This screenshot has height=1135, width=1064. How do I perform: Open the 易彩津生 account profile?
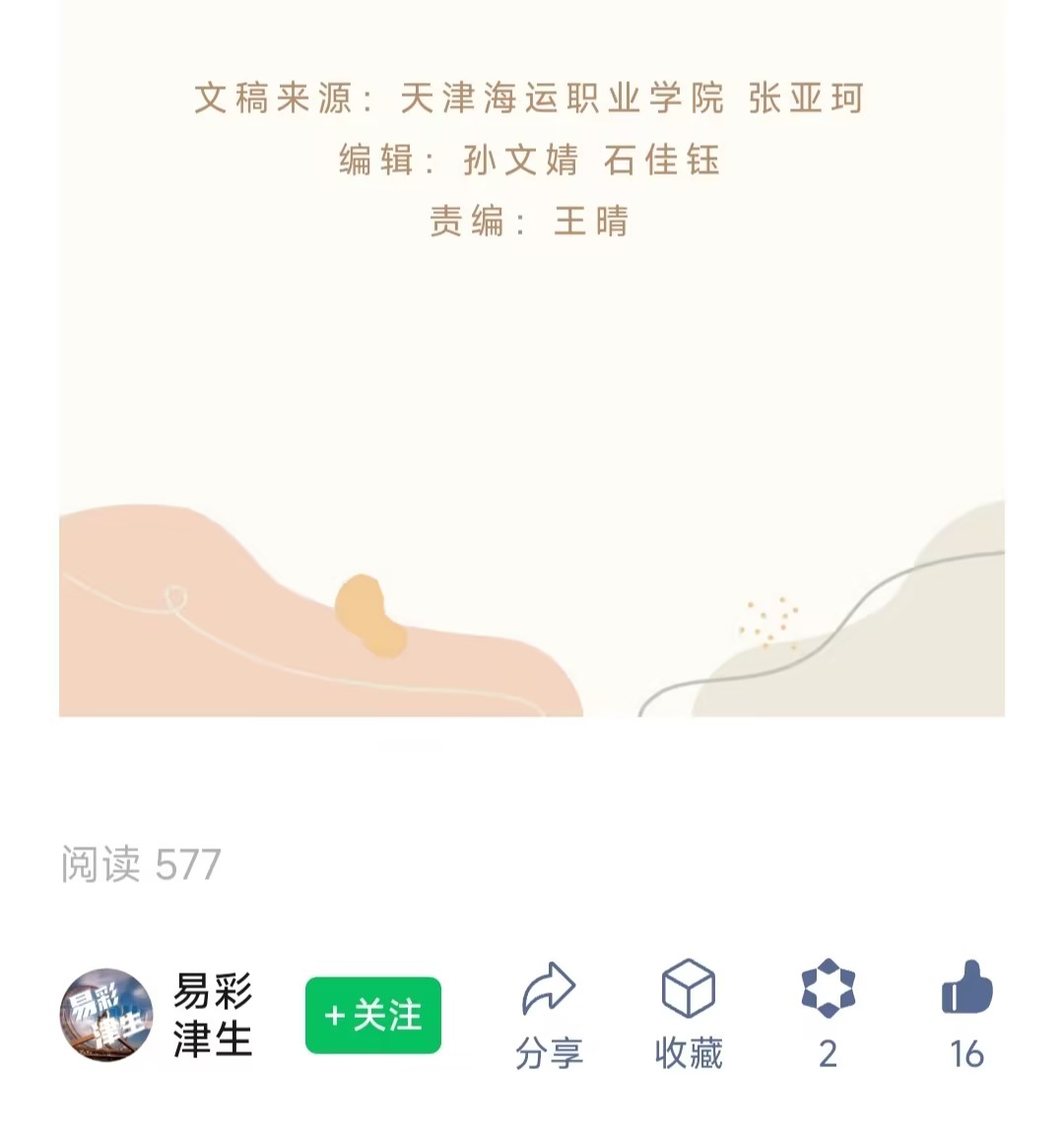tap(106, 1015)
